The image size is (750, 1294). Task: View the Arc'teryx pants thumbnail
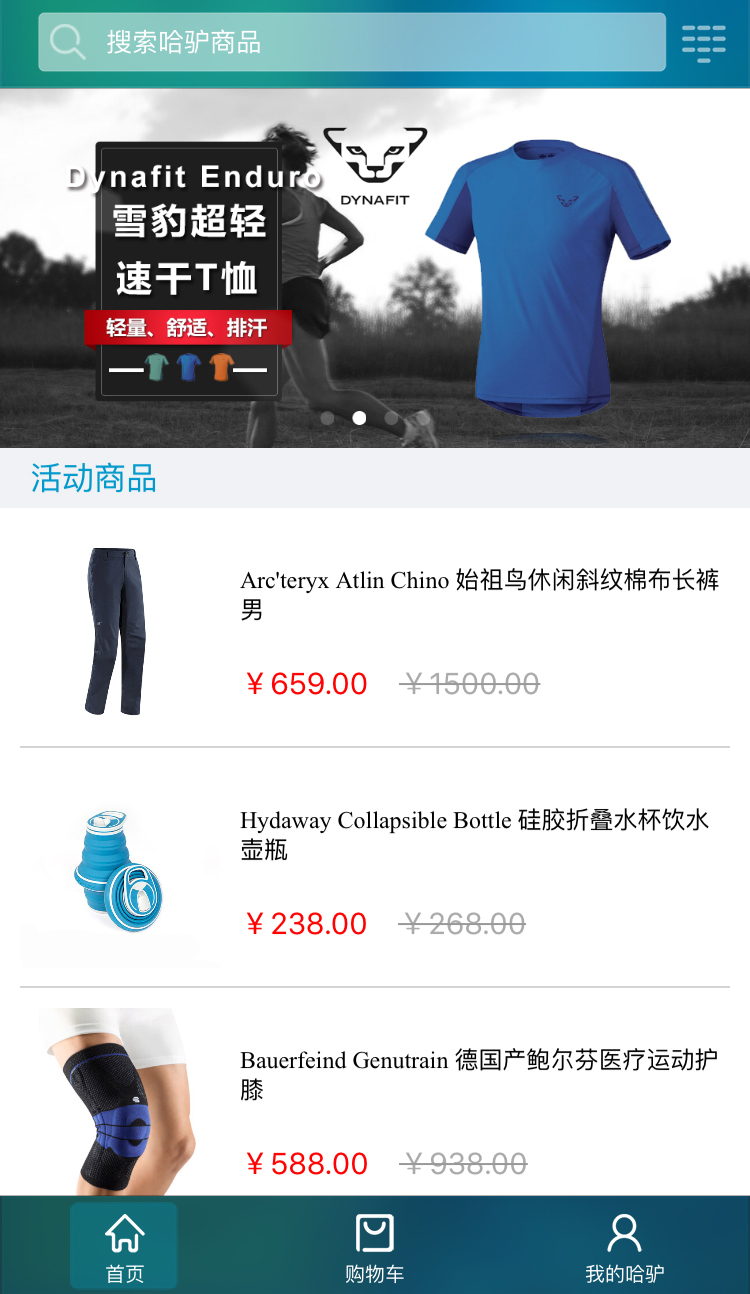[x=119, y=632]
